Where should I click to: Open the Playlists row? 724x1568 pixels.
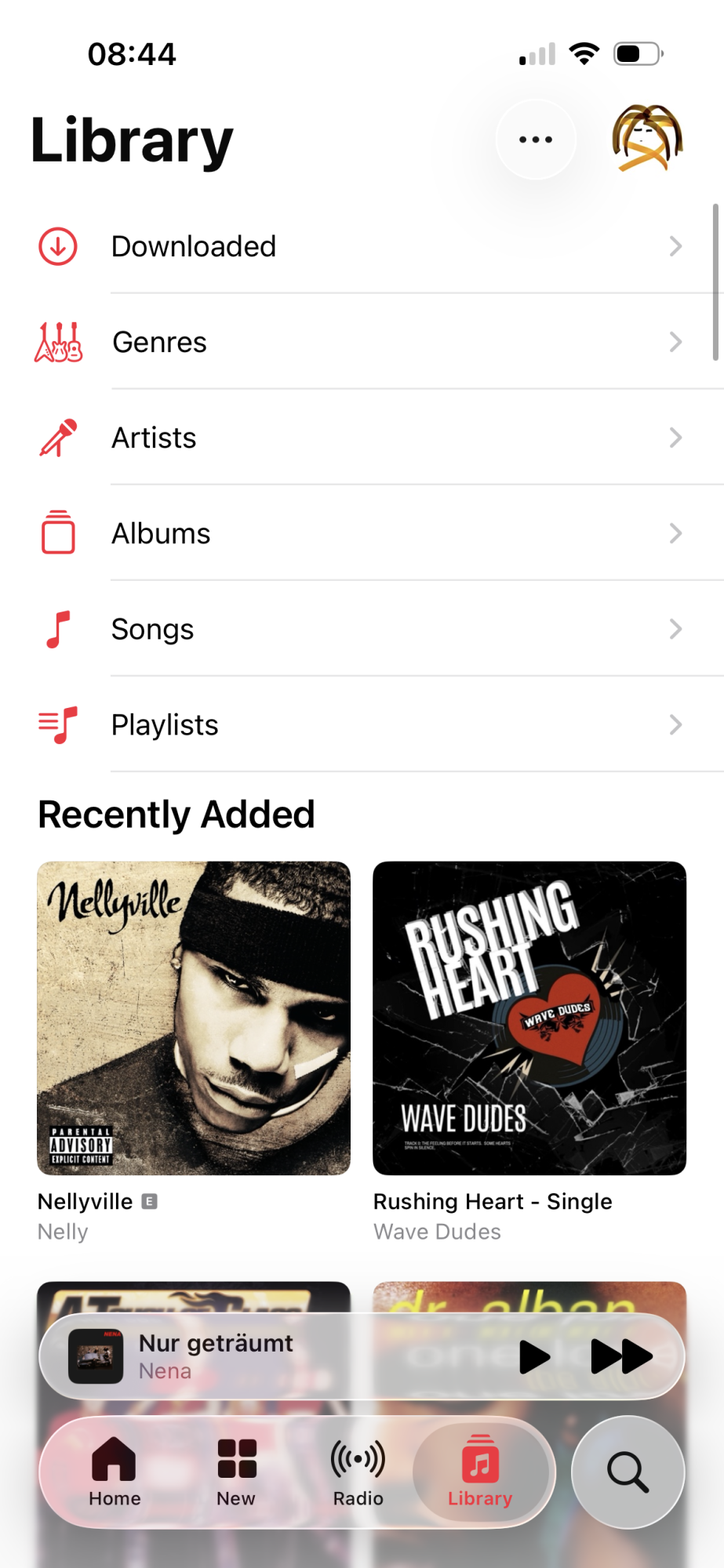(361, 724)
